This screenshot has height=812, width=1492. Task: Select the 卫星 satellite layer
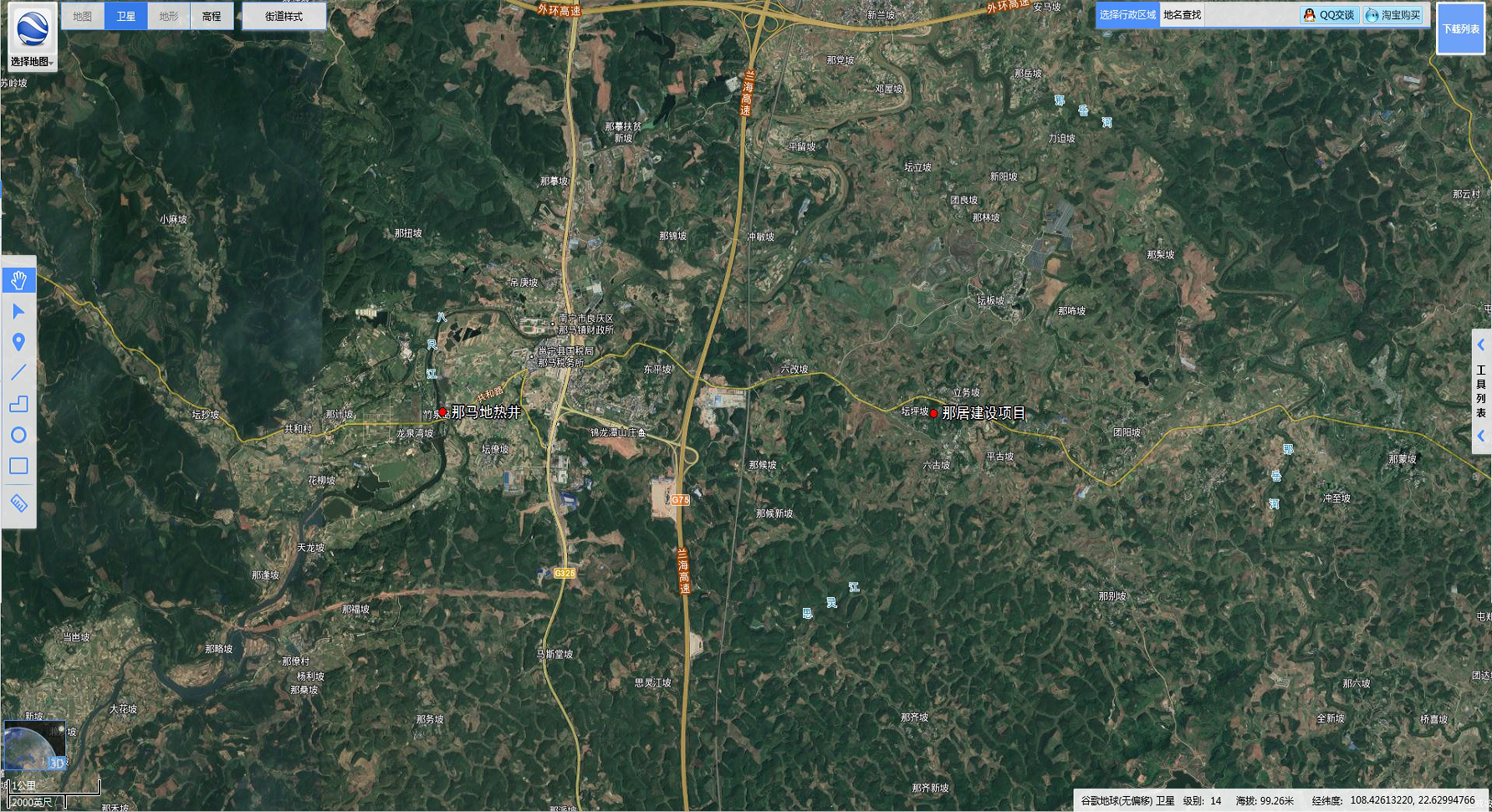click(125, 16)
